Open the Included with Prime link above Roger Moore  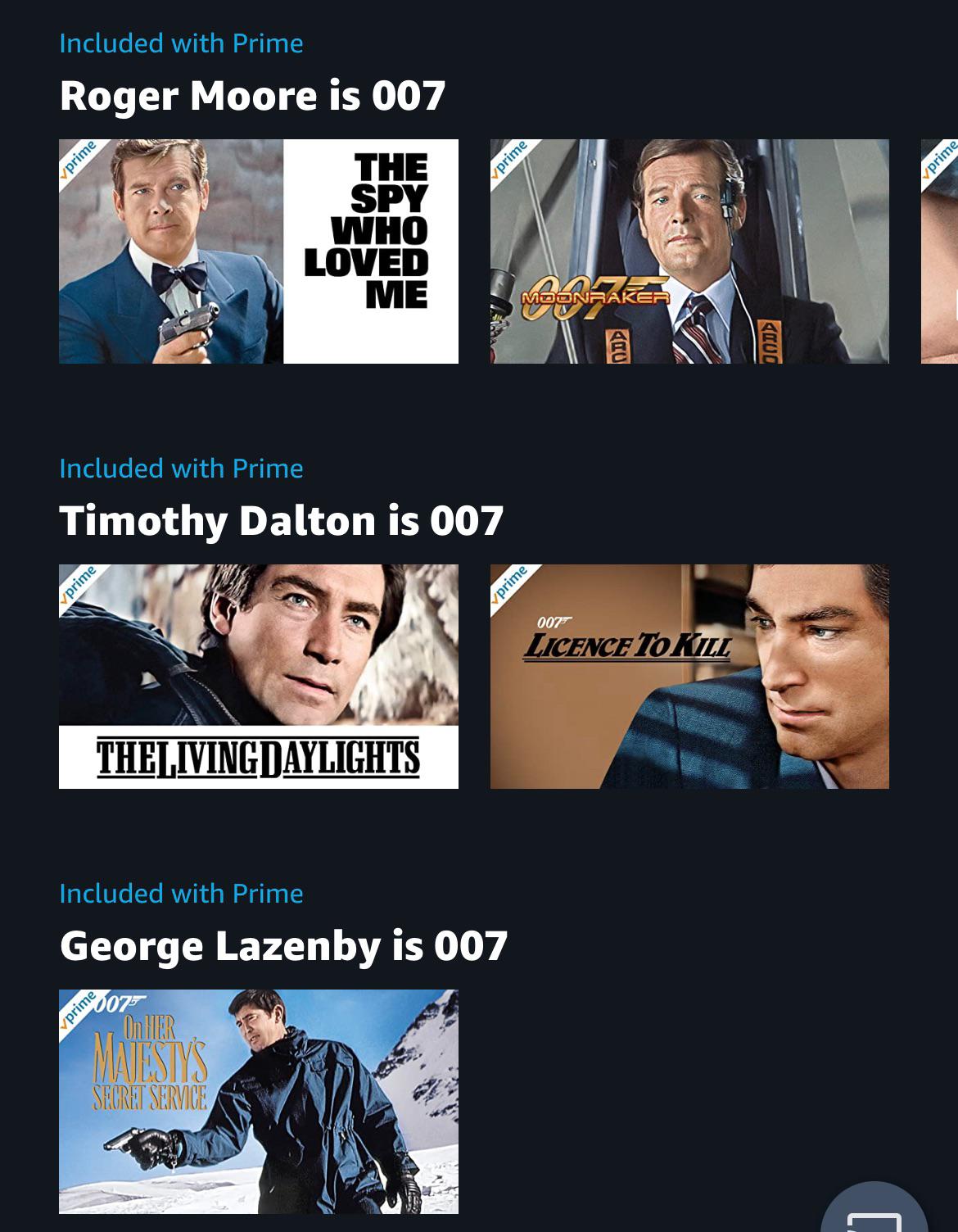click(x=180, y=43)
